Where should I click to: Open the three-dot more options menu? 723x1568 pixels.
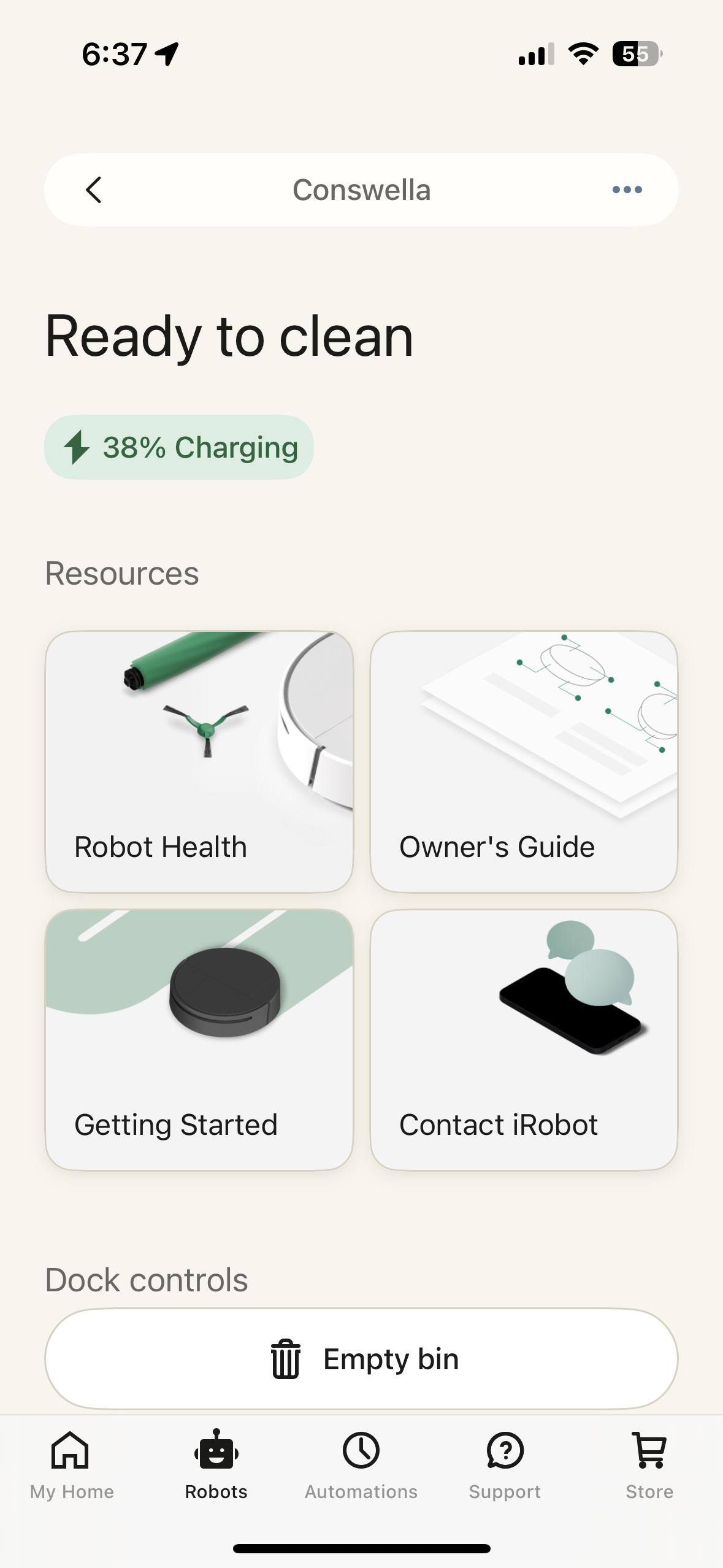(627, 190)
